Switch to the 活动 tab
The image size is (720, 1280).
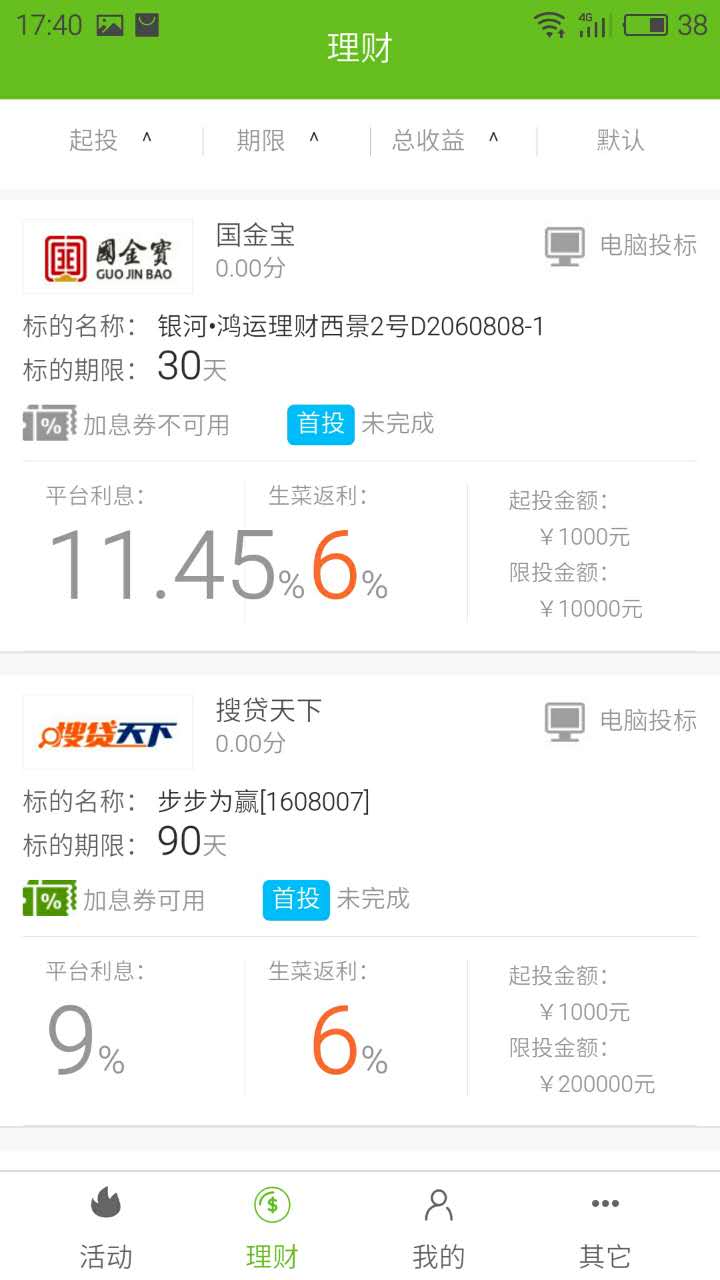click(x=106, y=1226)
